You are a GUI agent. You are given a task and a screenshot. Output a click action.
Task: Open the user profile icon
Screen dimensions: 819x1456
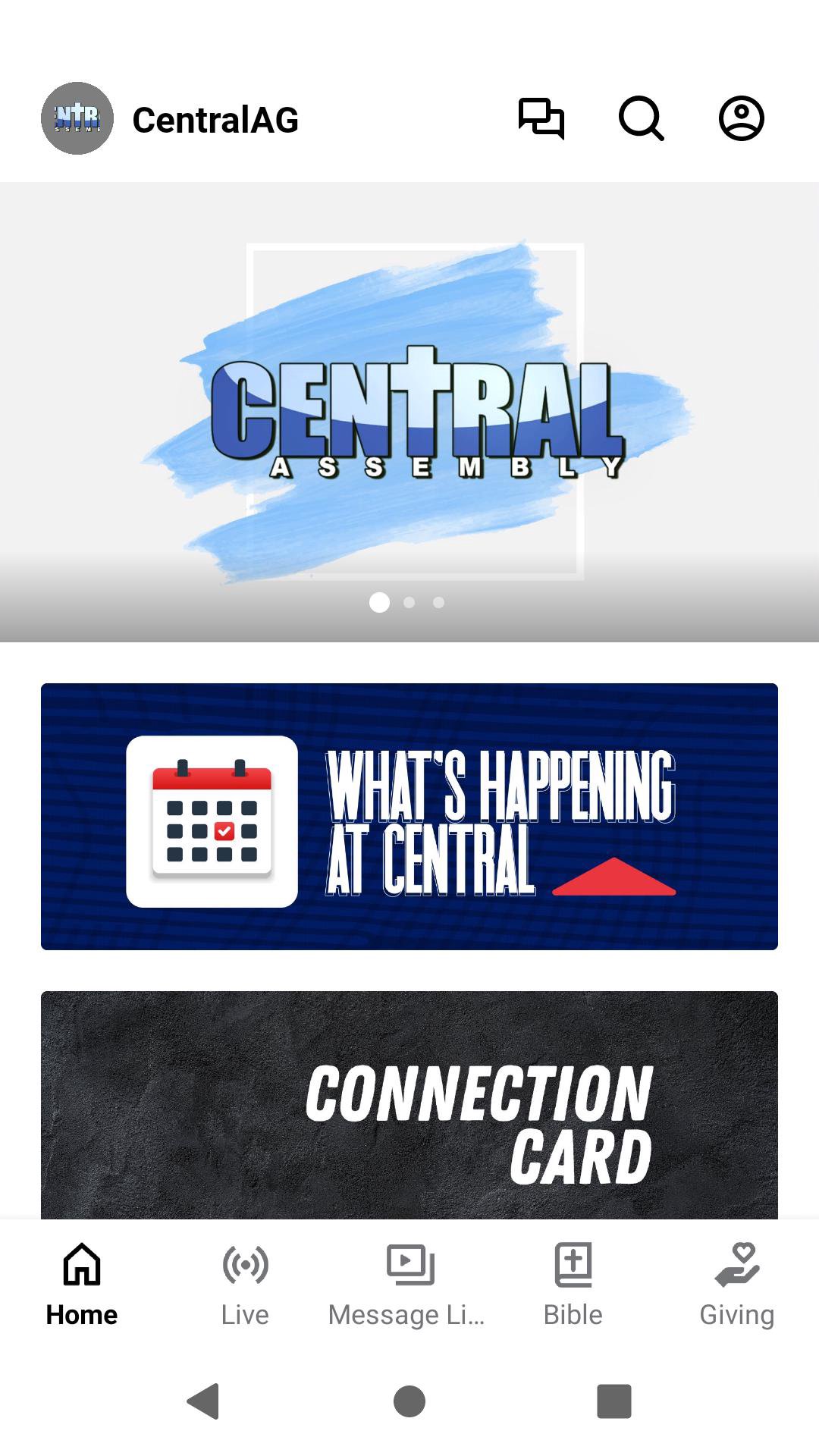pyautogui.click(x=741, y=119)
